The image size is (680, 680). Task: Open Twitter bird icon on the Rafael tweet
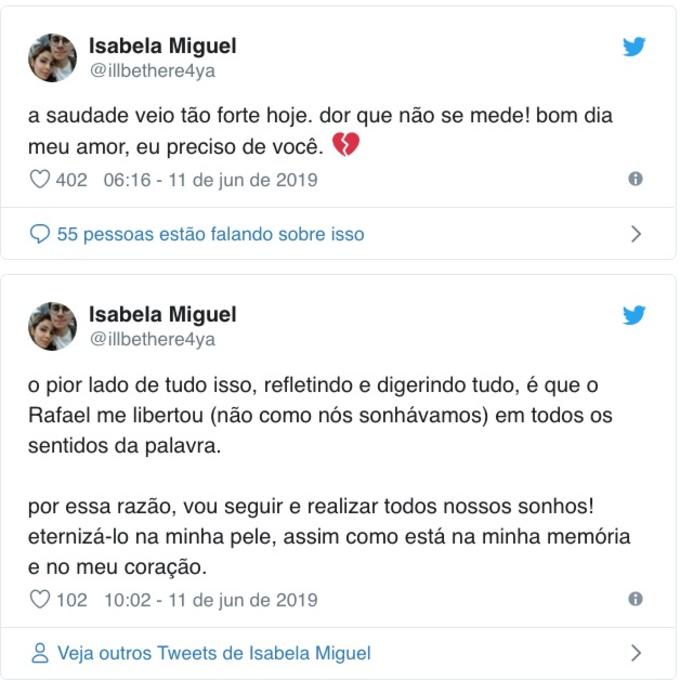click(x=634, y=315)
